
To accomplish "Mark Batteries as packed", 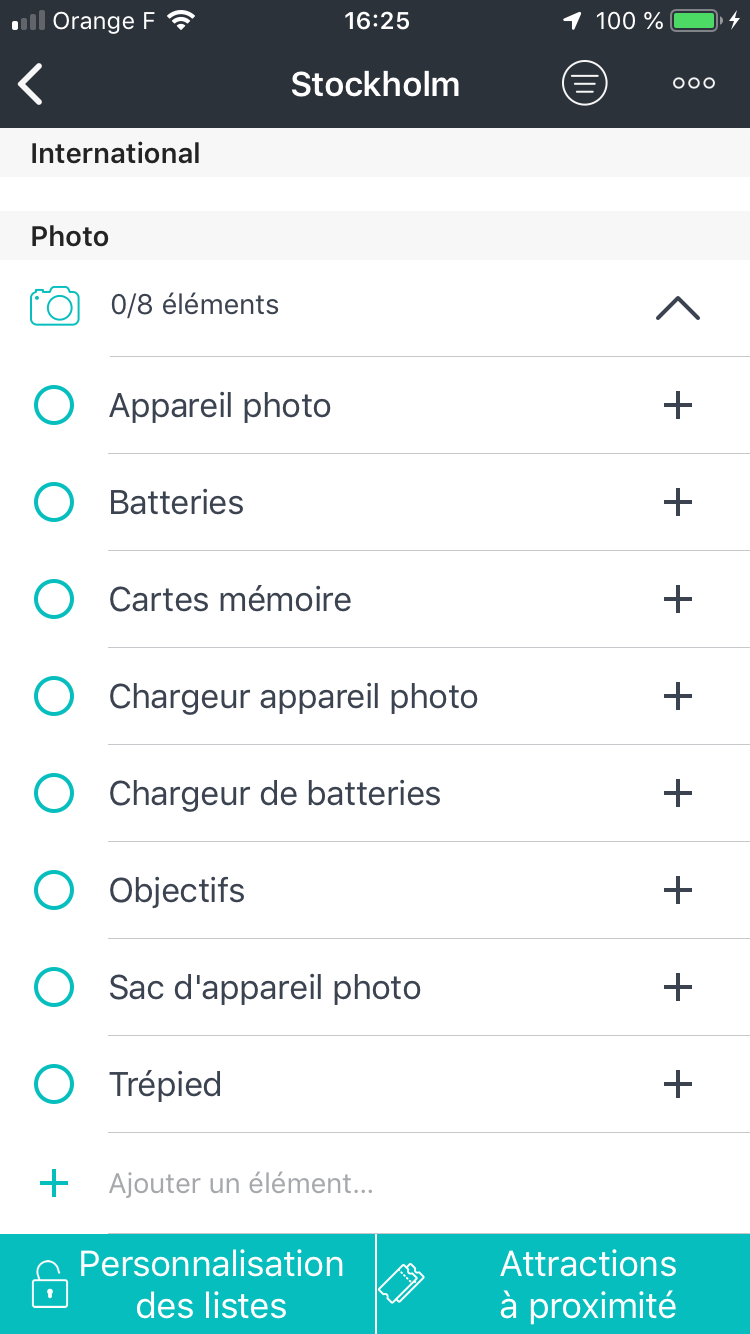I will [x=54, y=502].
